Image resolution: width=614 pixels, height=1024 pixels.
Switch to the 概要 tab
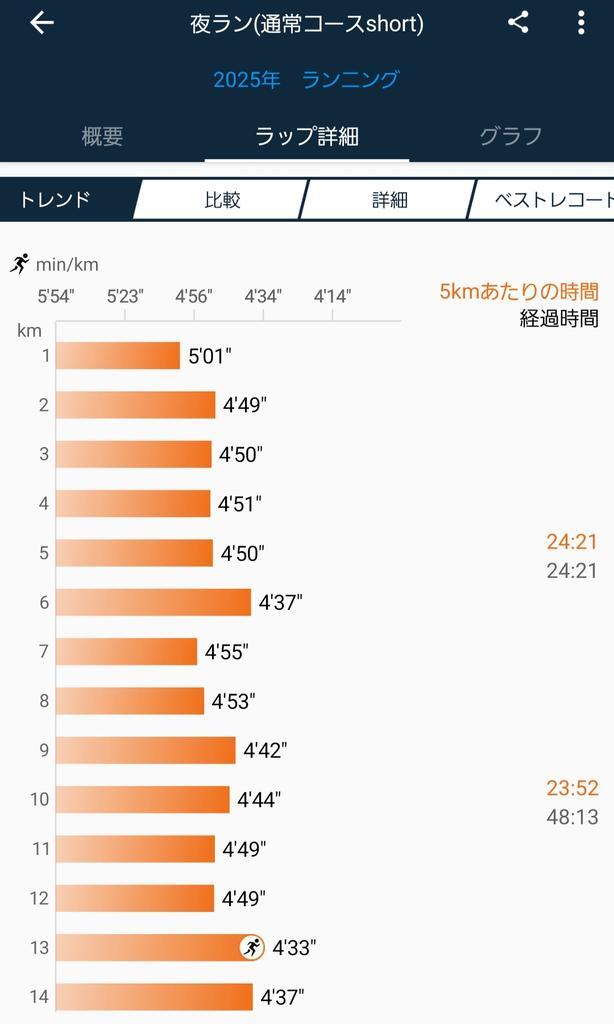coord(103,136)
